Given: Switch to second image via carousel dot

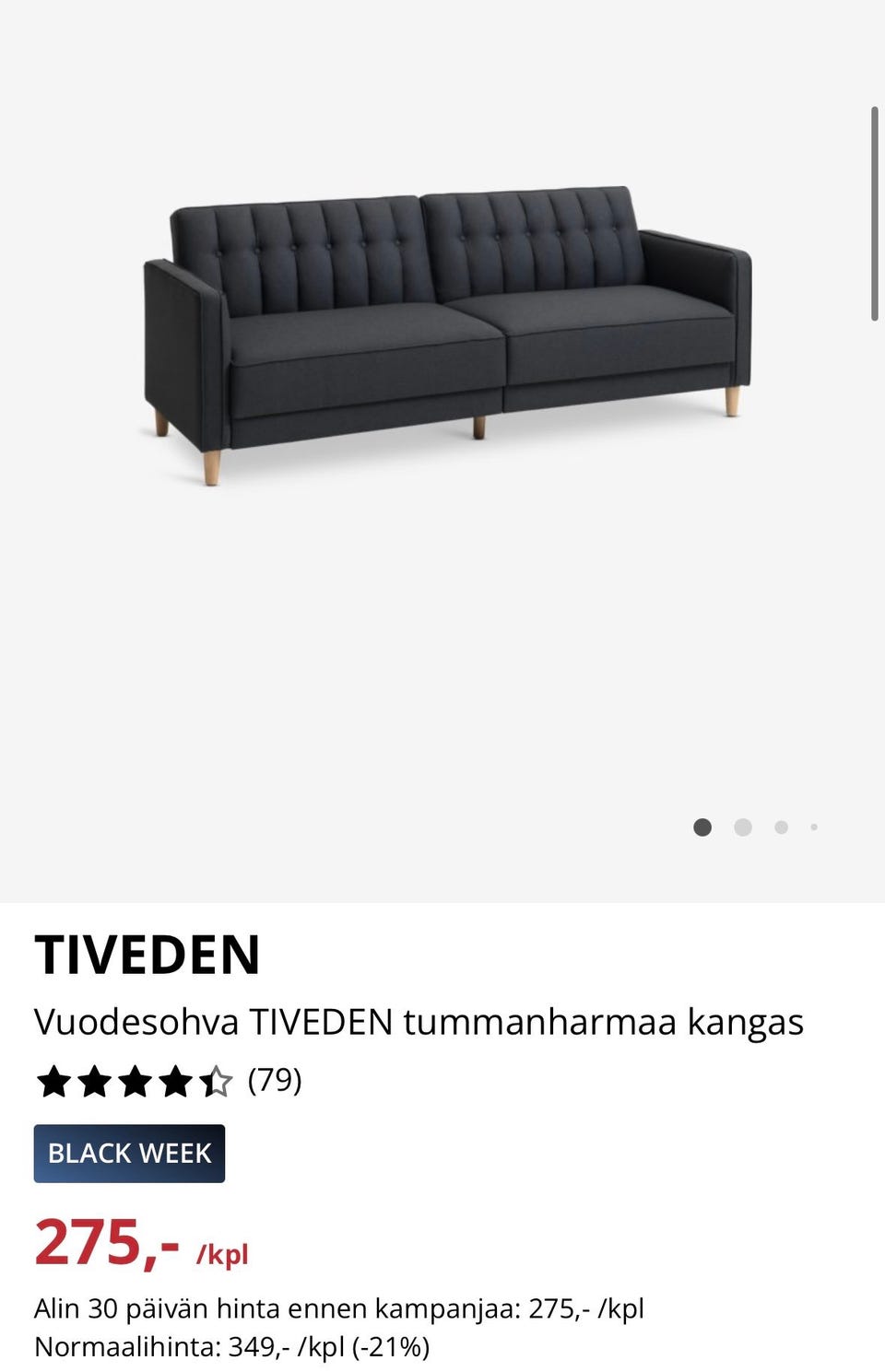Looking at the screenshot, I should [742, 827].
